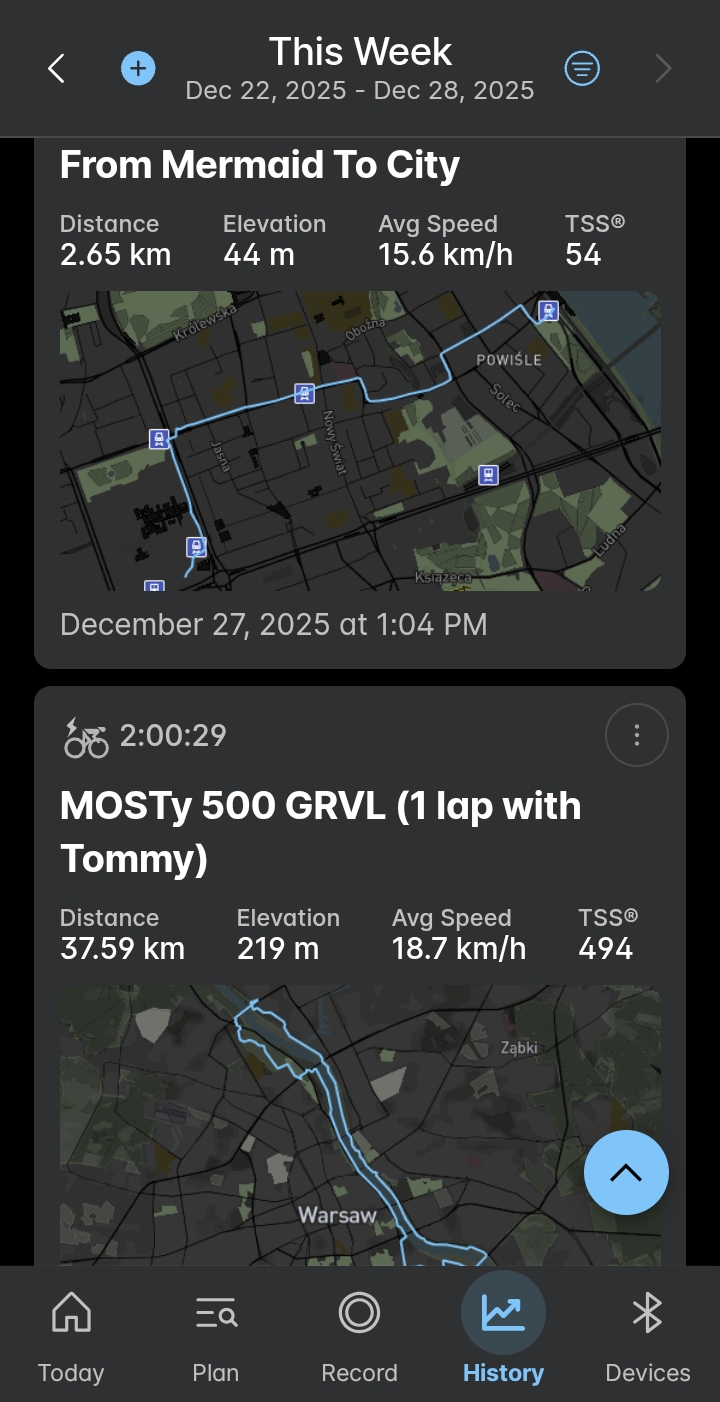Open filter options with the filter icon
This screenshot has height=1402, width=720.
(x=582, y=68)
